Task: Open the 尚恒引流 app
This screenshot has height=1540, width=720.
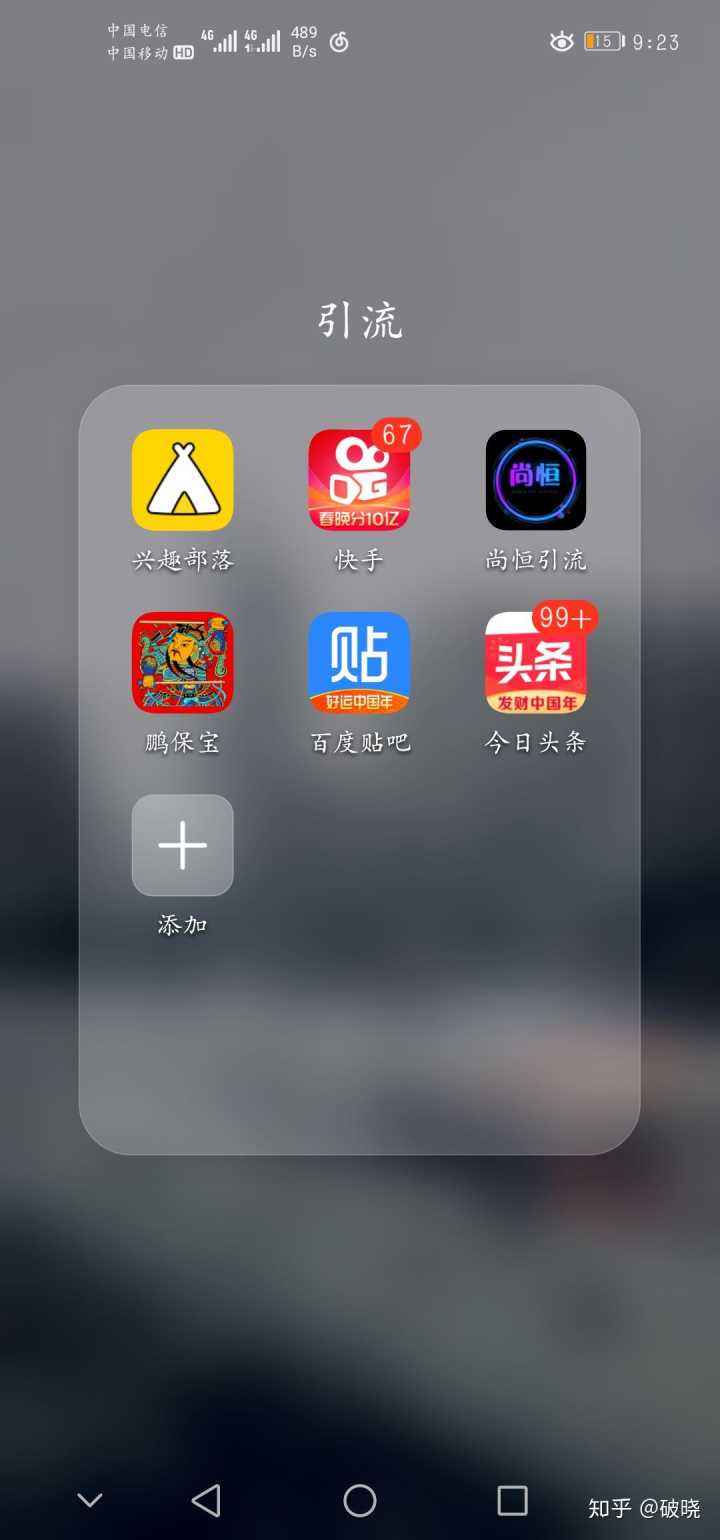Action: (x=536, y=480)
